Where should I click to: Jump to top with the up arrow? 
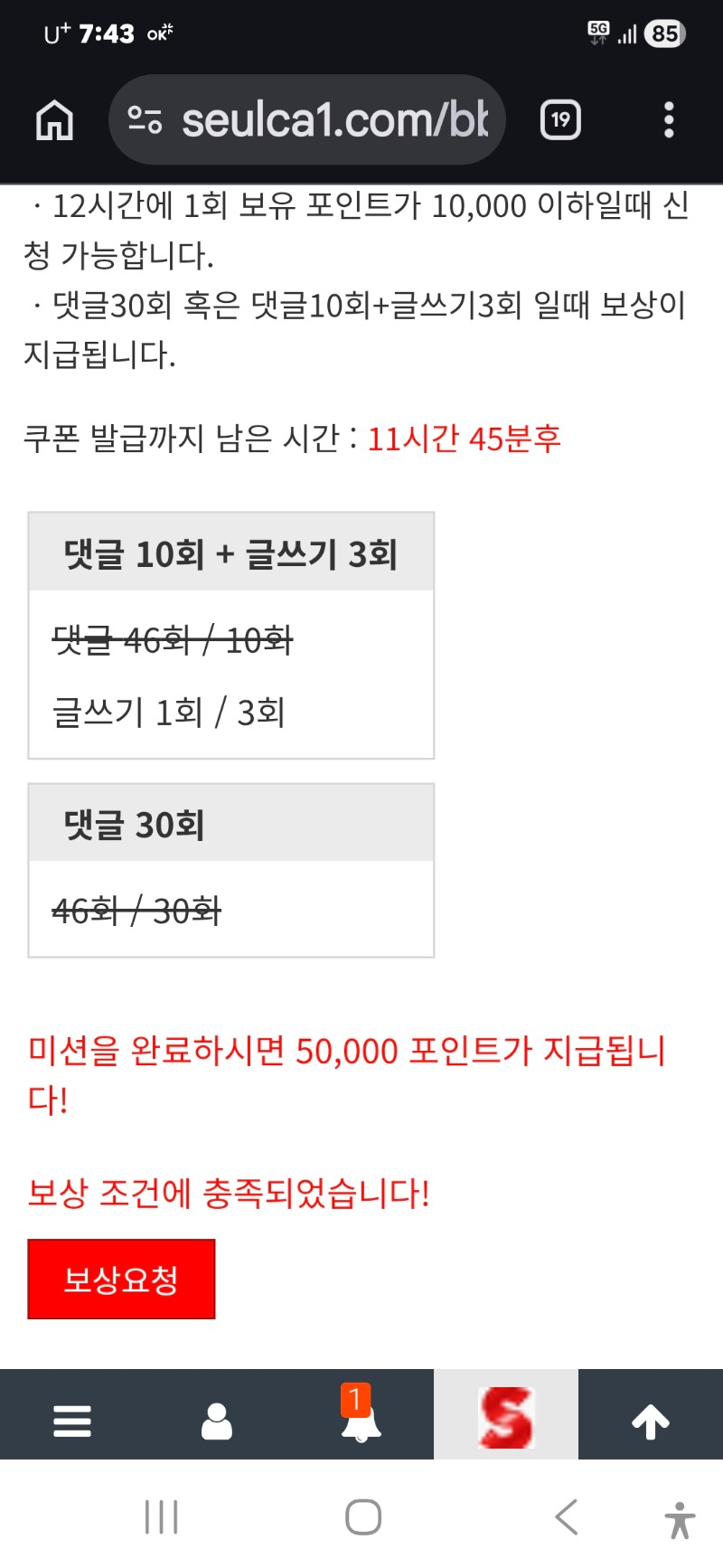(651, 1420)
